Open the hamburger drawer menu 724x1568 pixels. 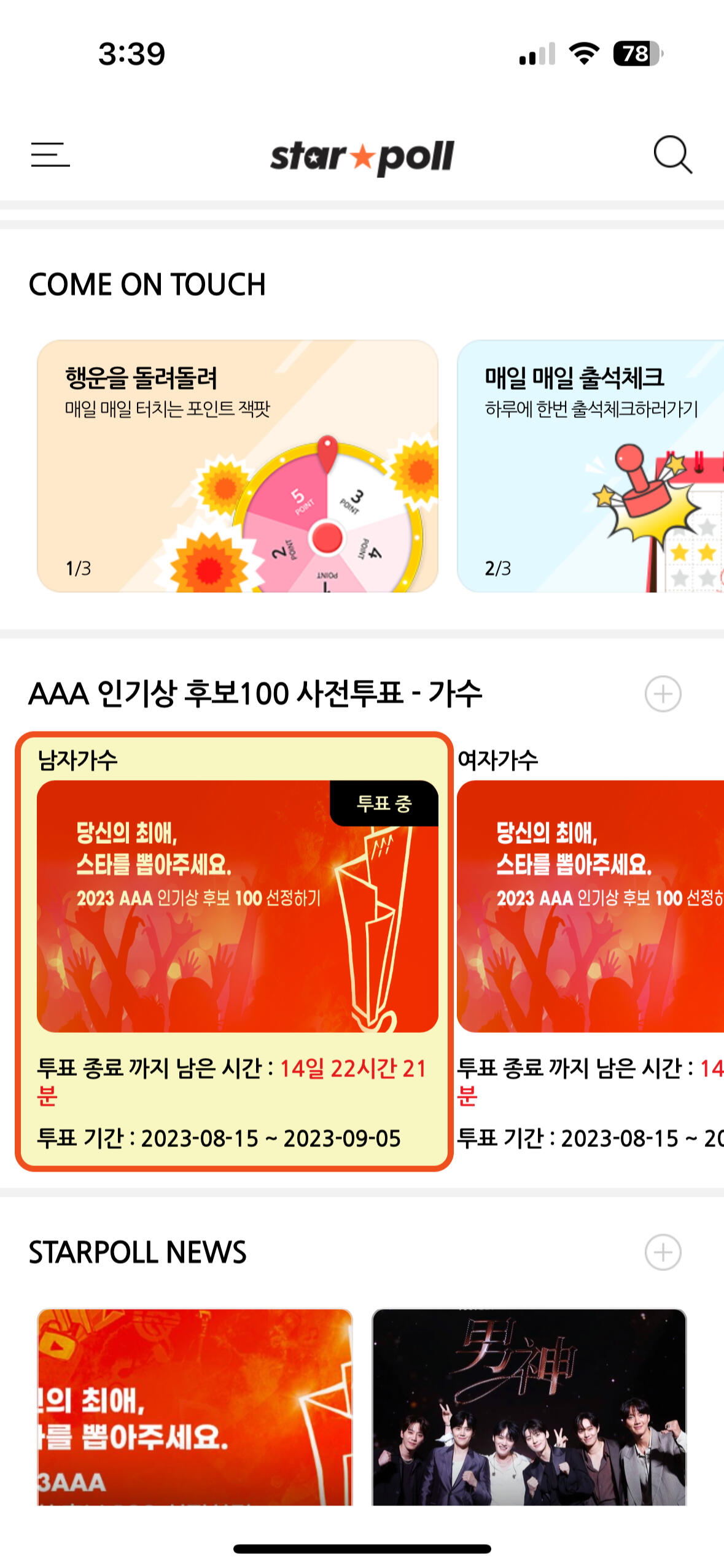tap(50, 154)
